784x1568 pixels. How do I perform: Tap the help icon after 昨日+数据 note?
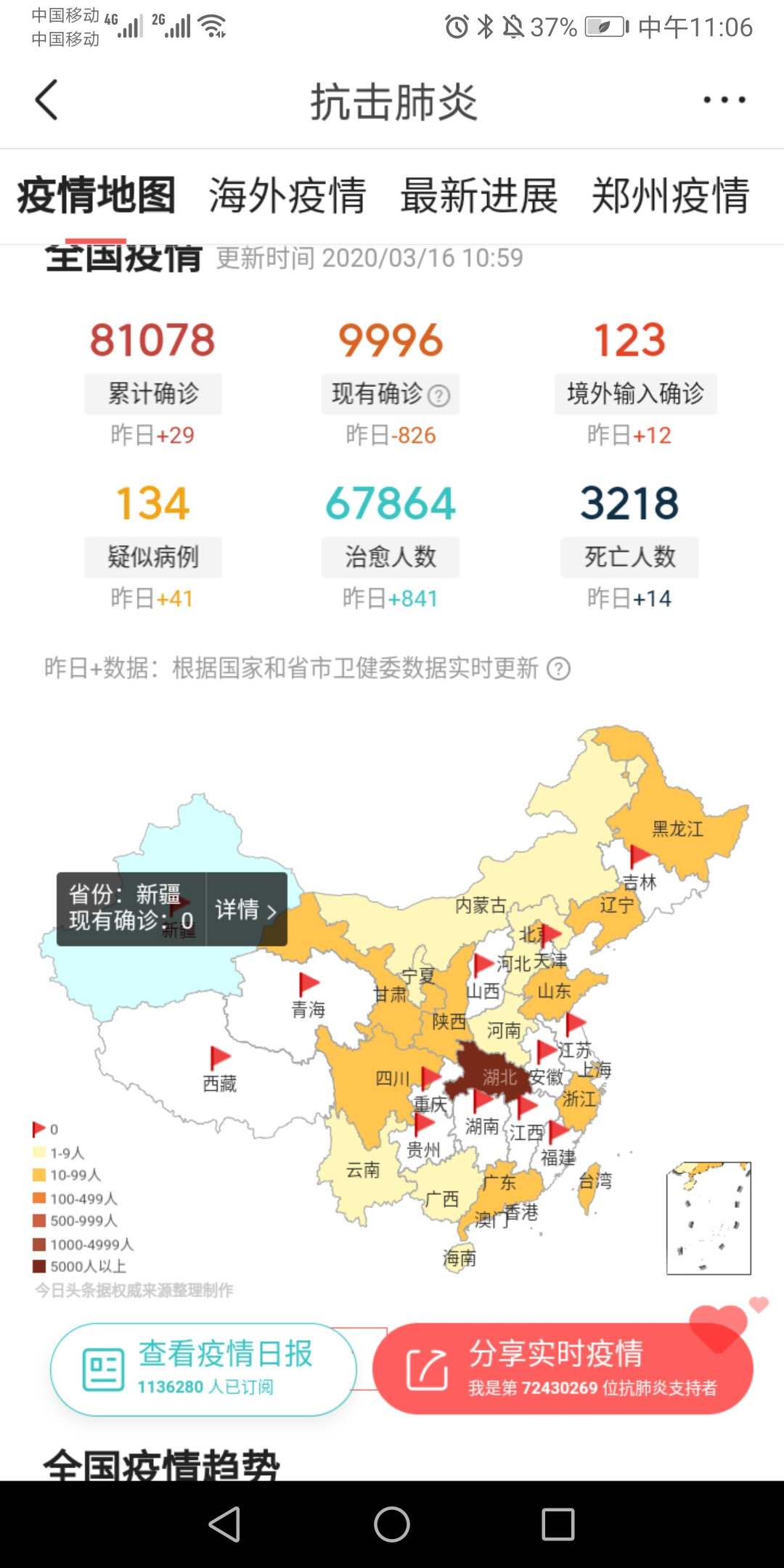tap(558, 669)
